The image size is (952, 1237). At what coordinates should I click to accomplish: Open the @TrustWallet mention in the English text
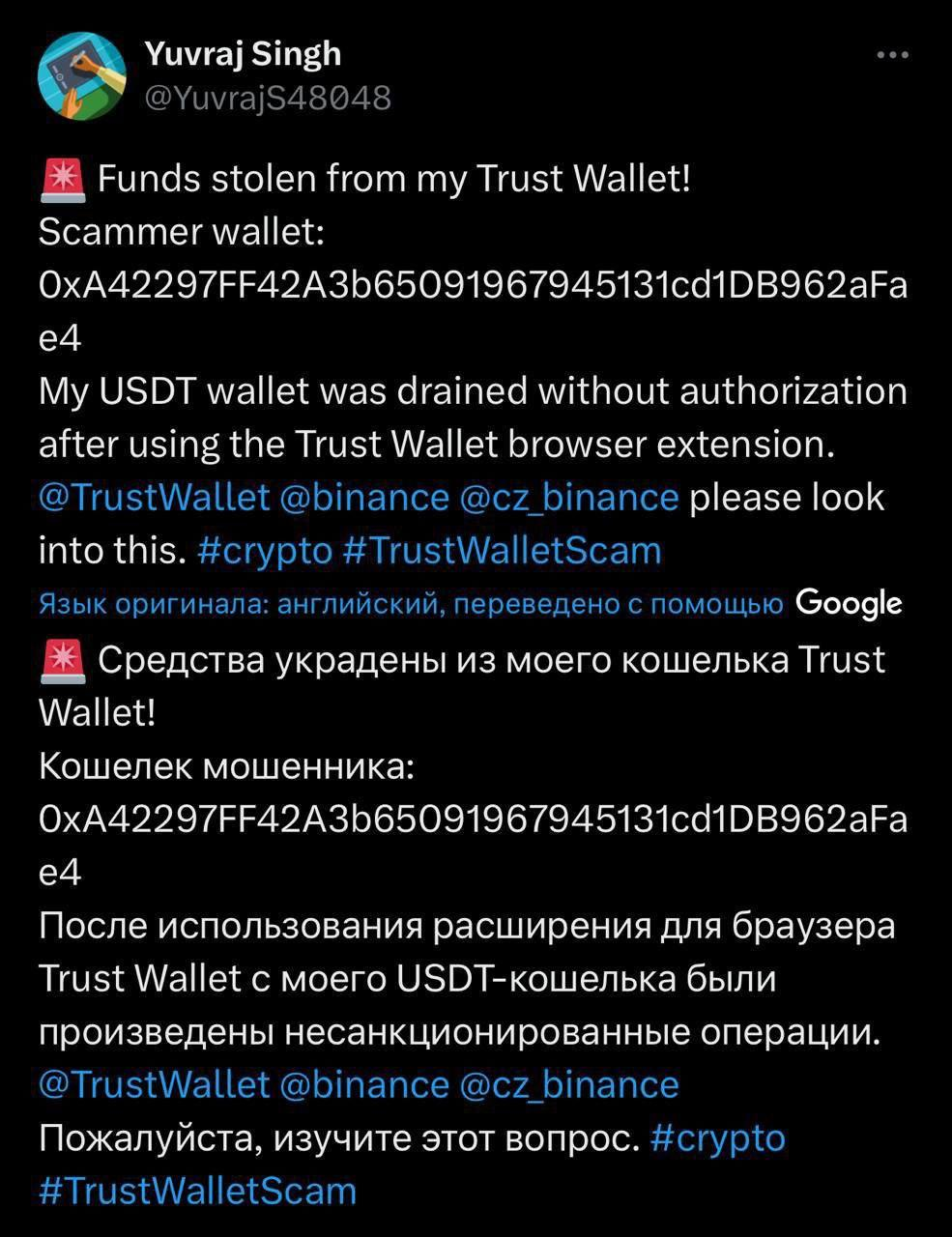click(152, 497)
